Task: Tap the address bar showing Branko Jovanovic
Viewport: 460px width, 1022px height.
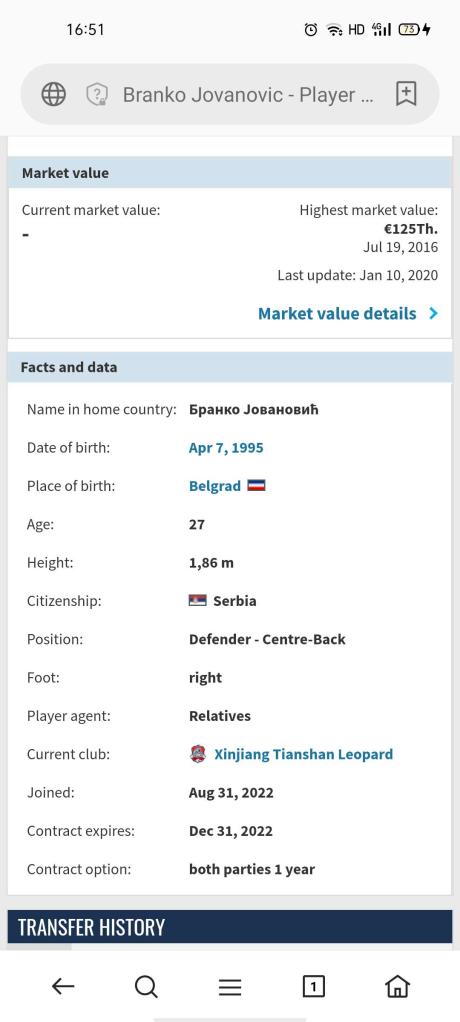Action: pos(248,95)
